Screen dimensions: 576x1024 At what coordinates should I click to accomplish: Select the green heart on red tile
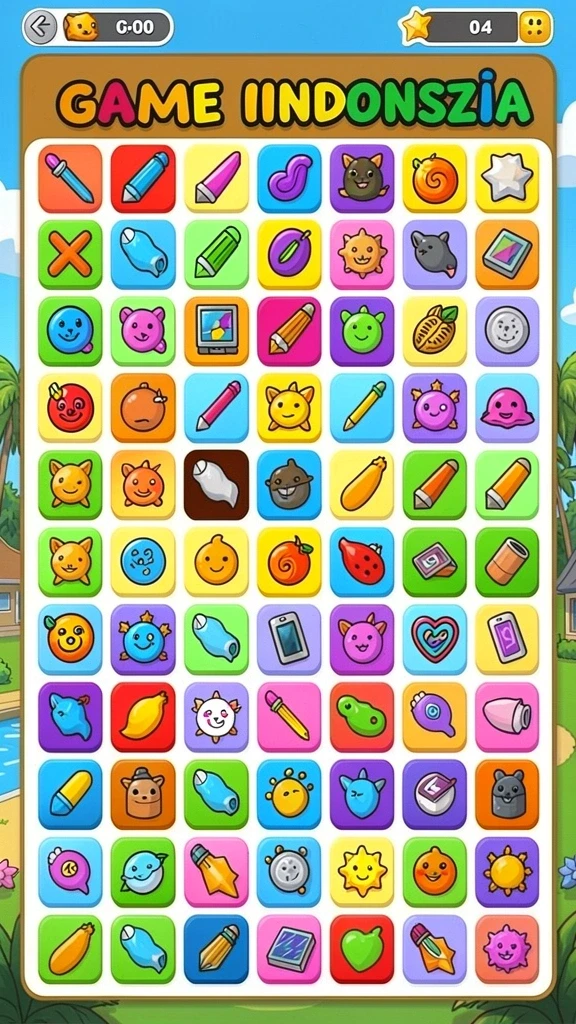pyautogui.click(x=362, y=948)
